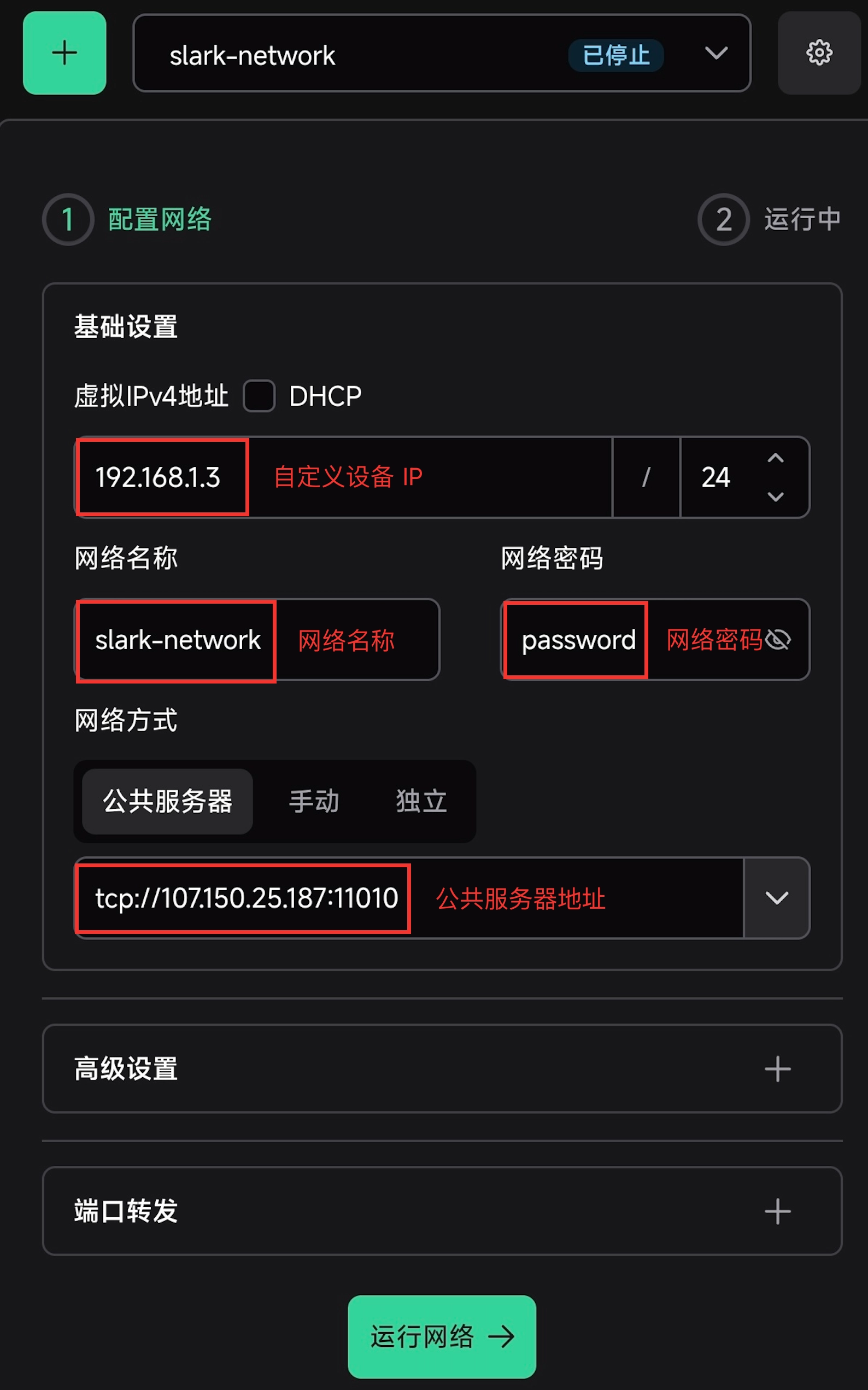Select the 公共服务器 network mode
The image size is (868, 1390).
[x=168, y=802]
